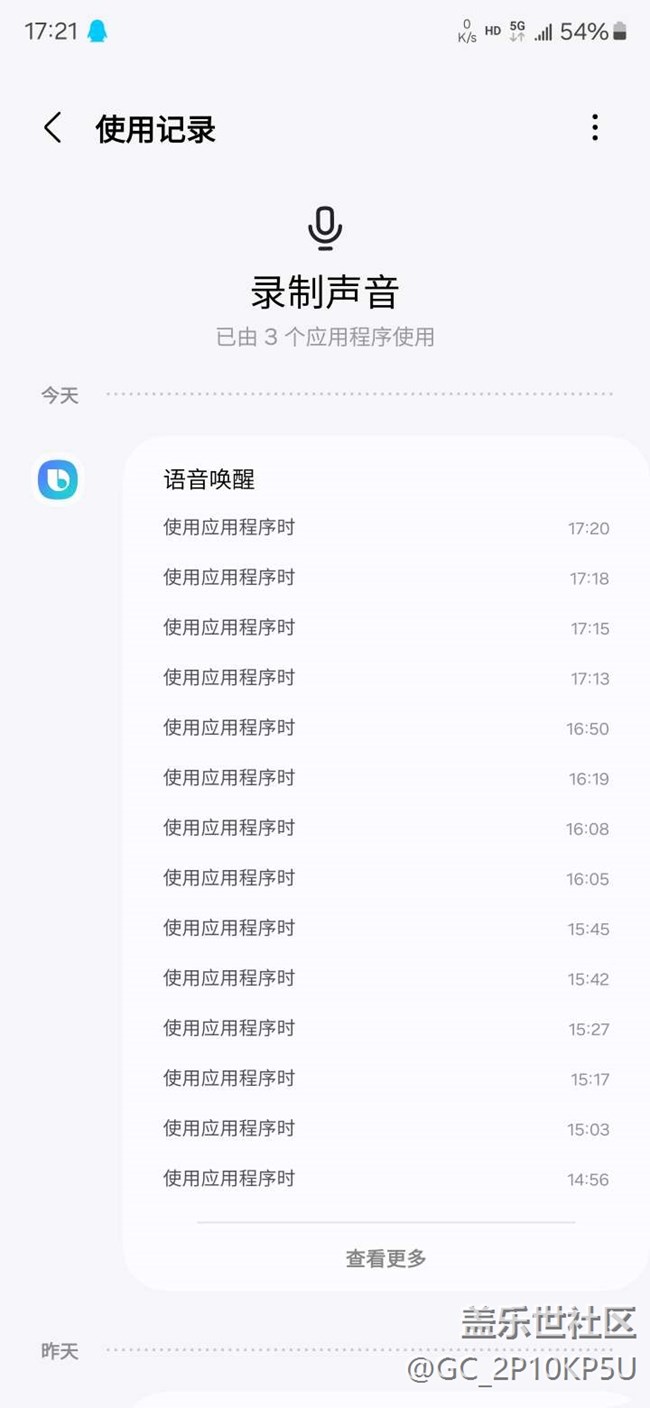Go back from 使用记录 page
The width and height of the screenshot is (650, 1408).
(x=53, y=128)
